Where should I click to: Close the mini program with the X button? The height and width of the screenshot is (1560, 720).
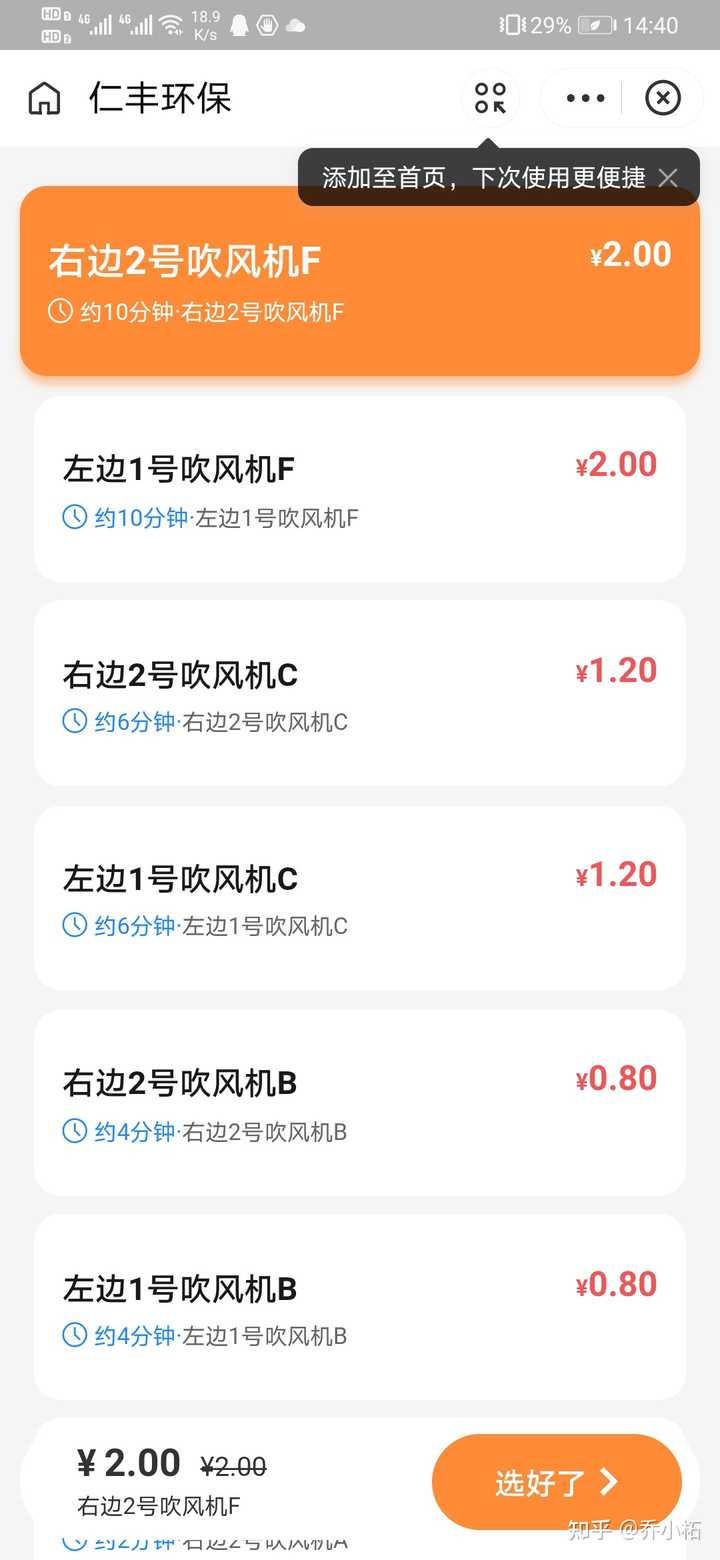pos(662,98)
